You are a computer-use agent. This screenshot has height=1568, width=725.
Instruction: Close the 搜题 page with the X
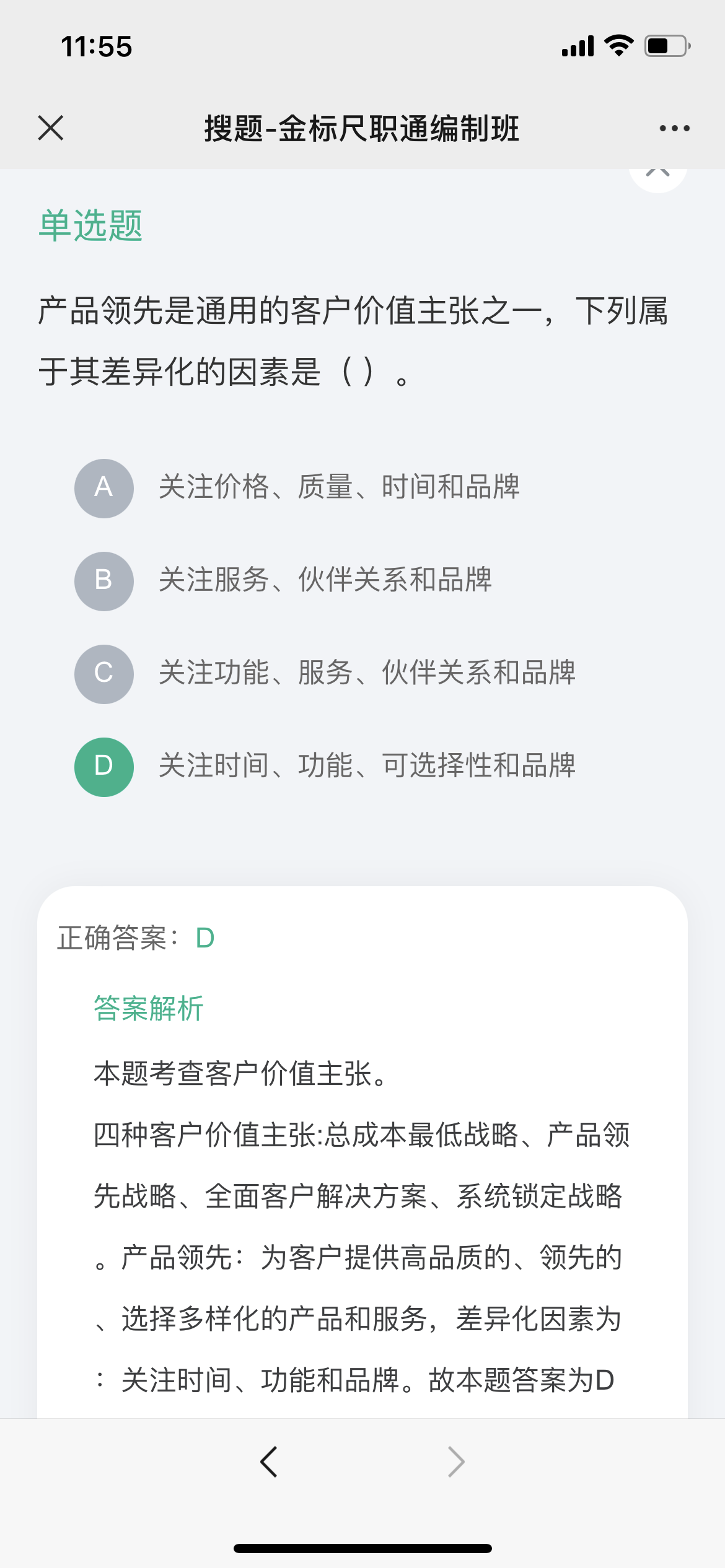point(51,128)
